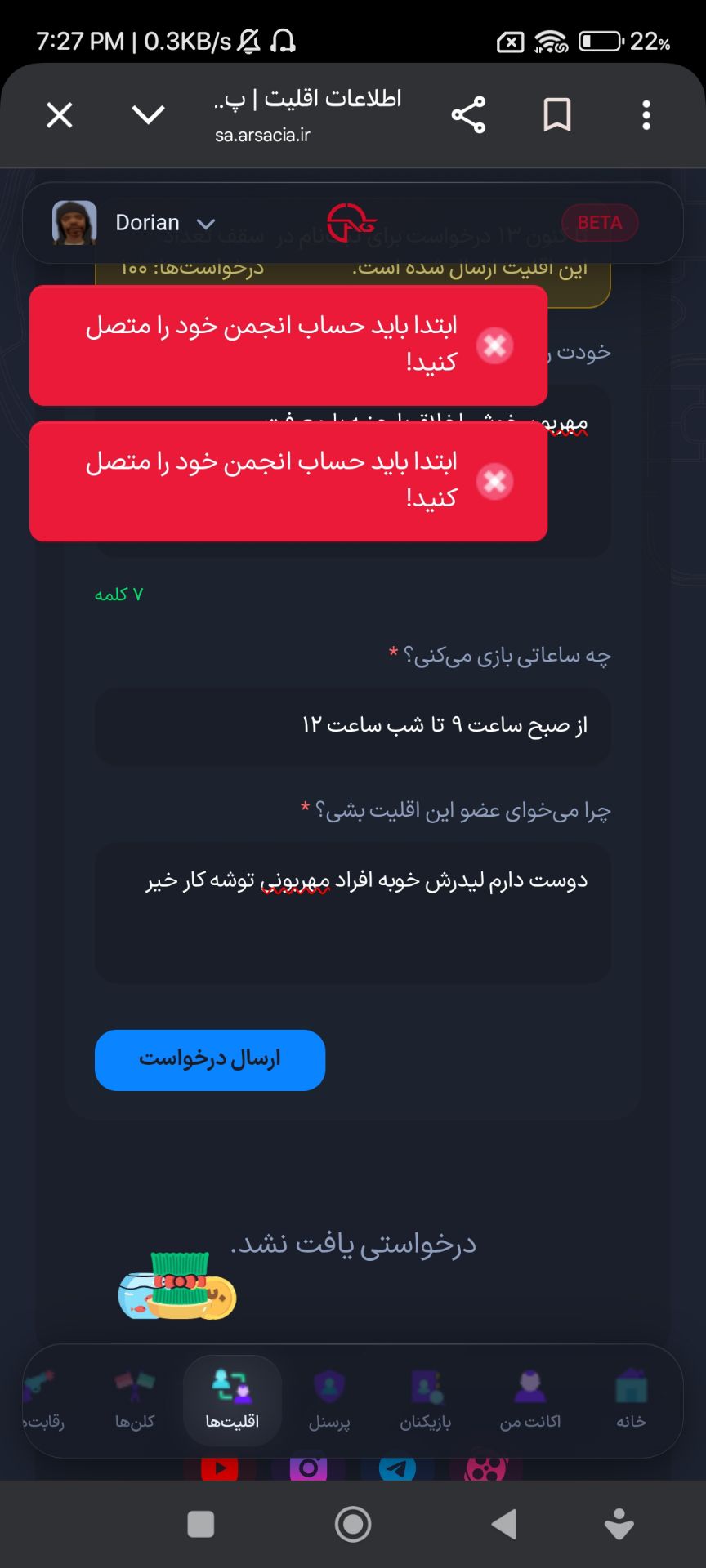The height and width of the screenshot is (1568, 706).
Task: Select the اقلیت‌ها tab
Action: point(233,1401)
